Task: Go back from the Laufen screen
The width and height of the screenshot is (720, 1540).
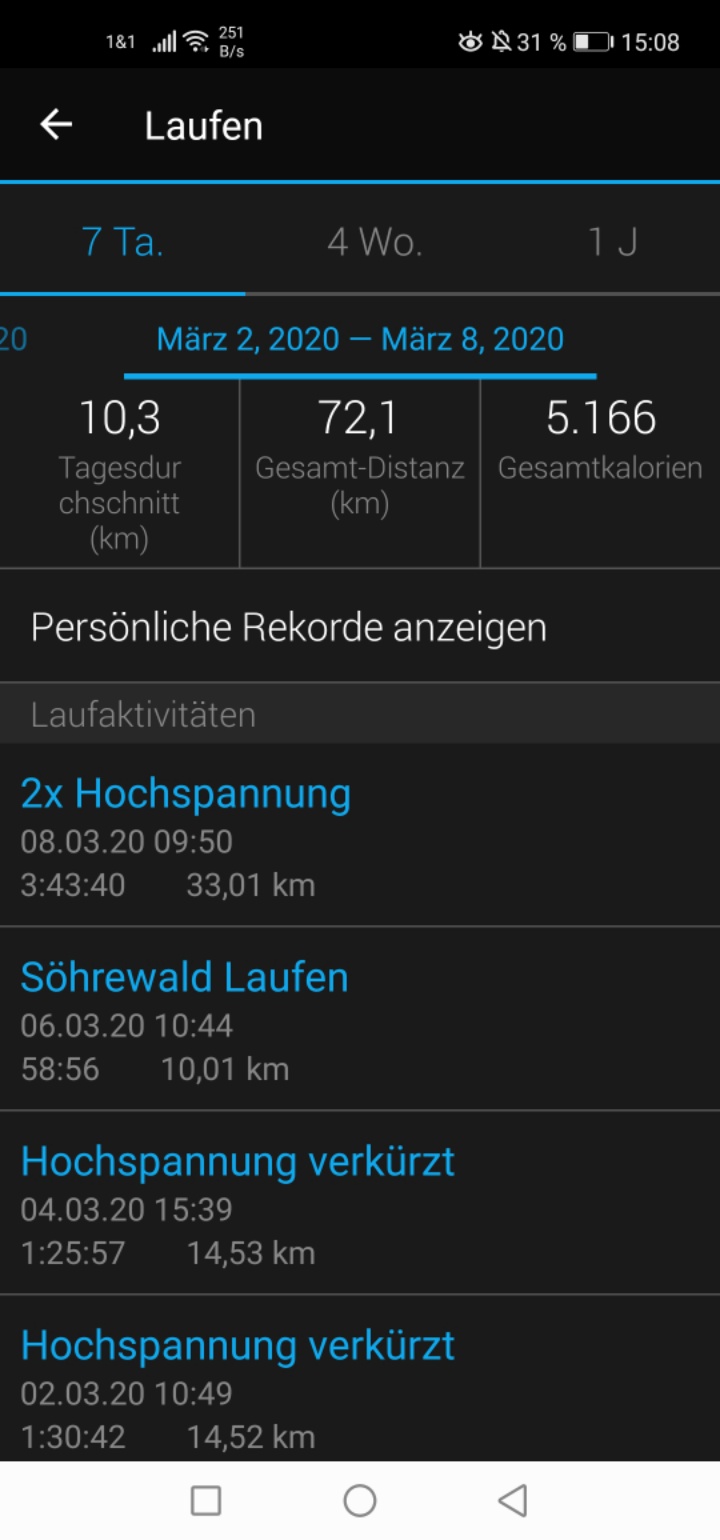Action: pos(56,125)
